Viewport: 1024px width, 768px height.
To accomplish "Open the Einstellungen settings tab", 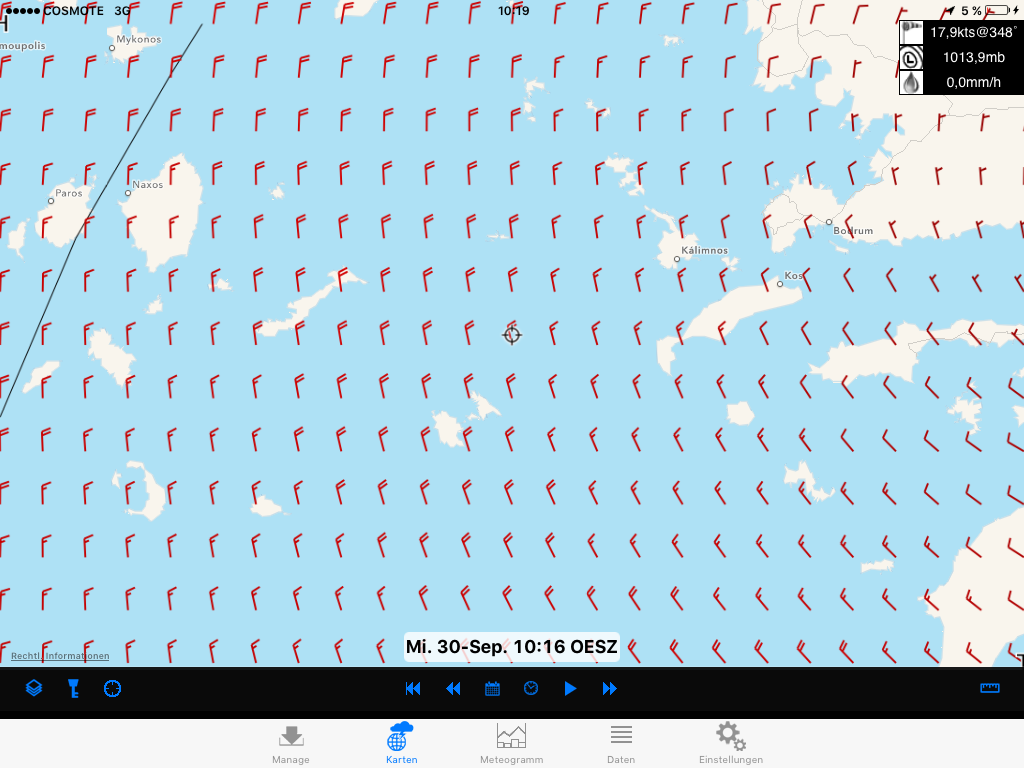I will tap(730, 744).
